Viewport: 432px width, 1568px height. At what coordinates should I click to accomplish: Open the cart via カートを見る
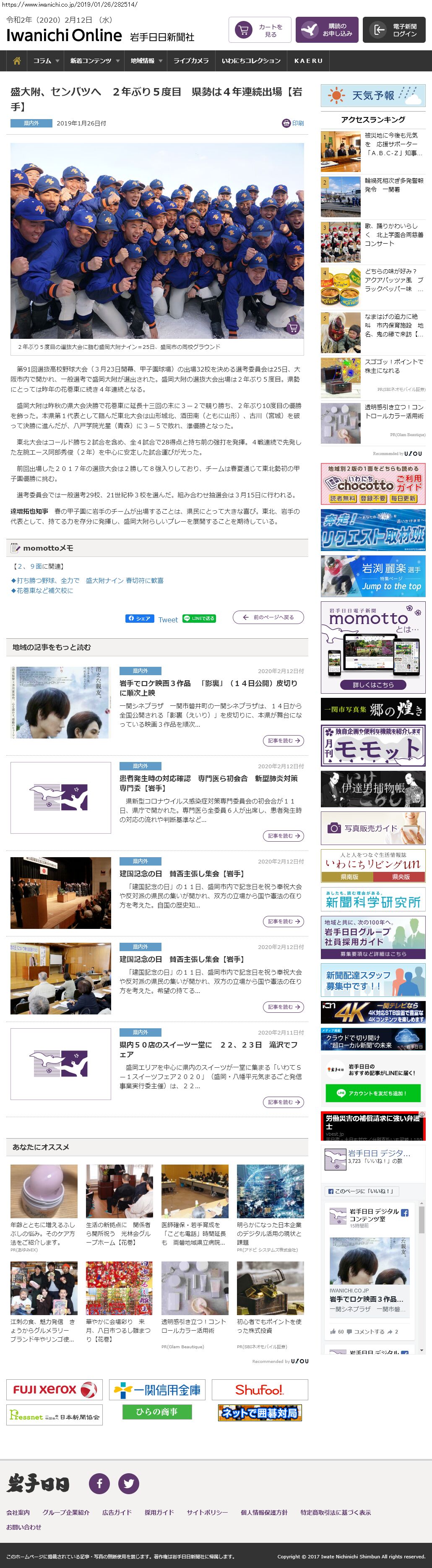[260, 31]
